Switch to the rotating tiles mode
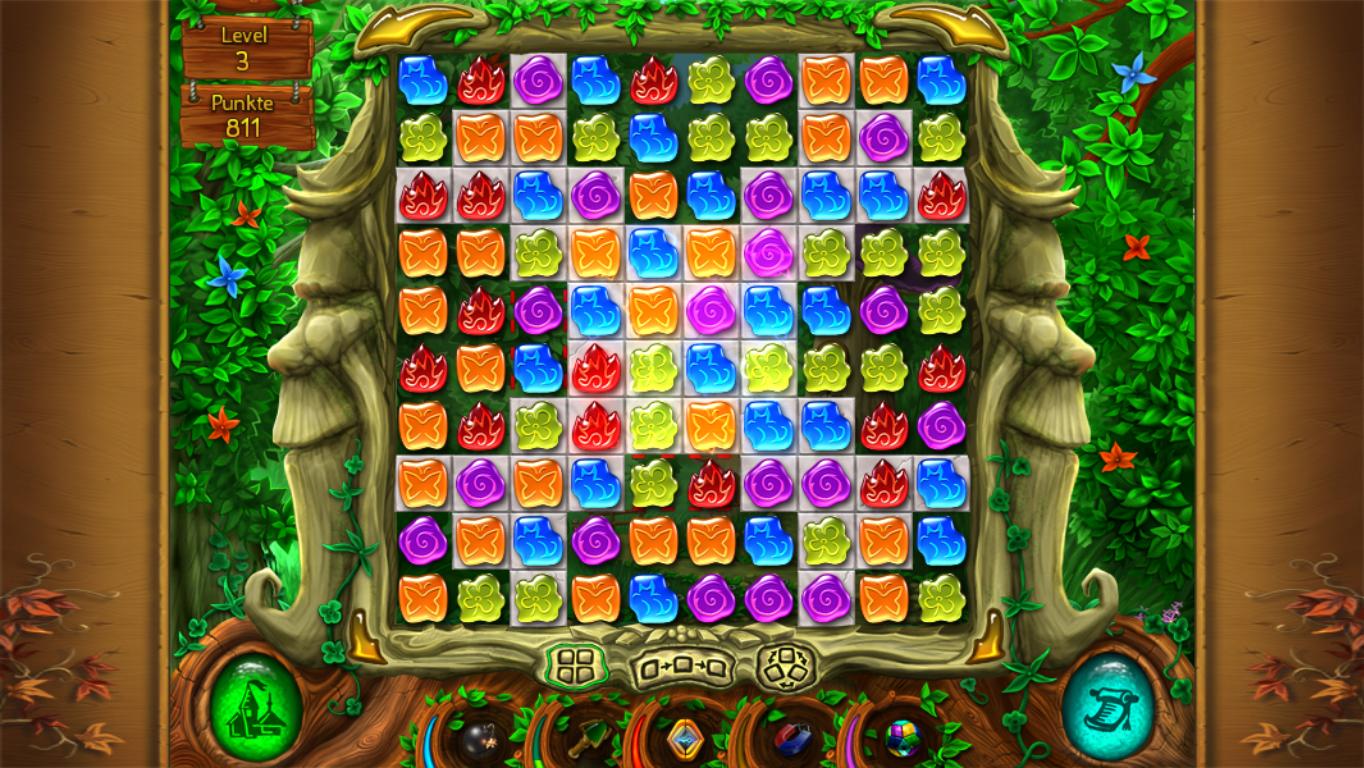 click(783, 665)
